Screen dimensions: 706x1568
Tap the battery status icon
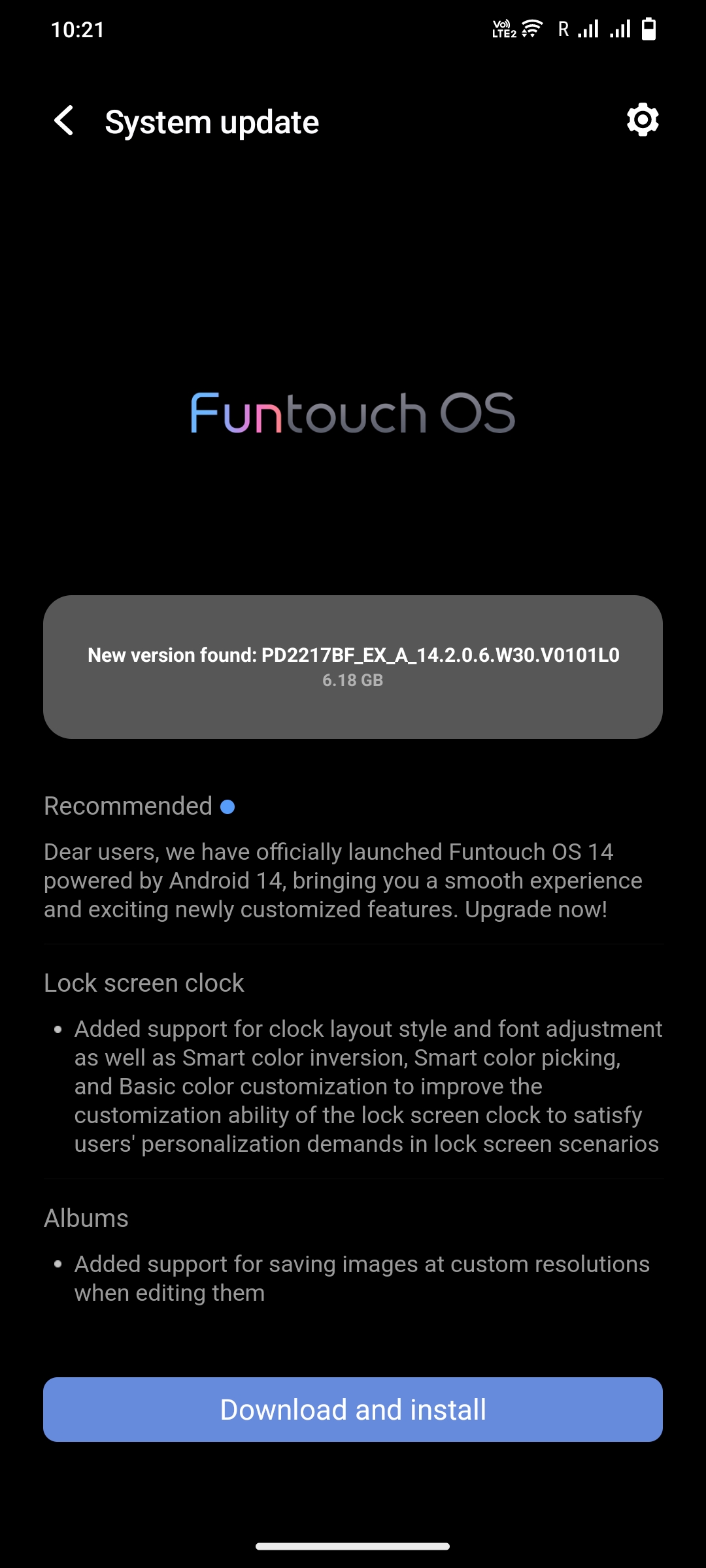pos(648,28)
